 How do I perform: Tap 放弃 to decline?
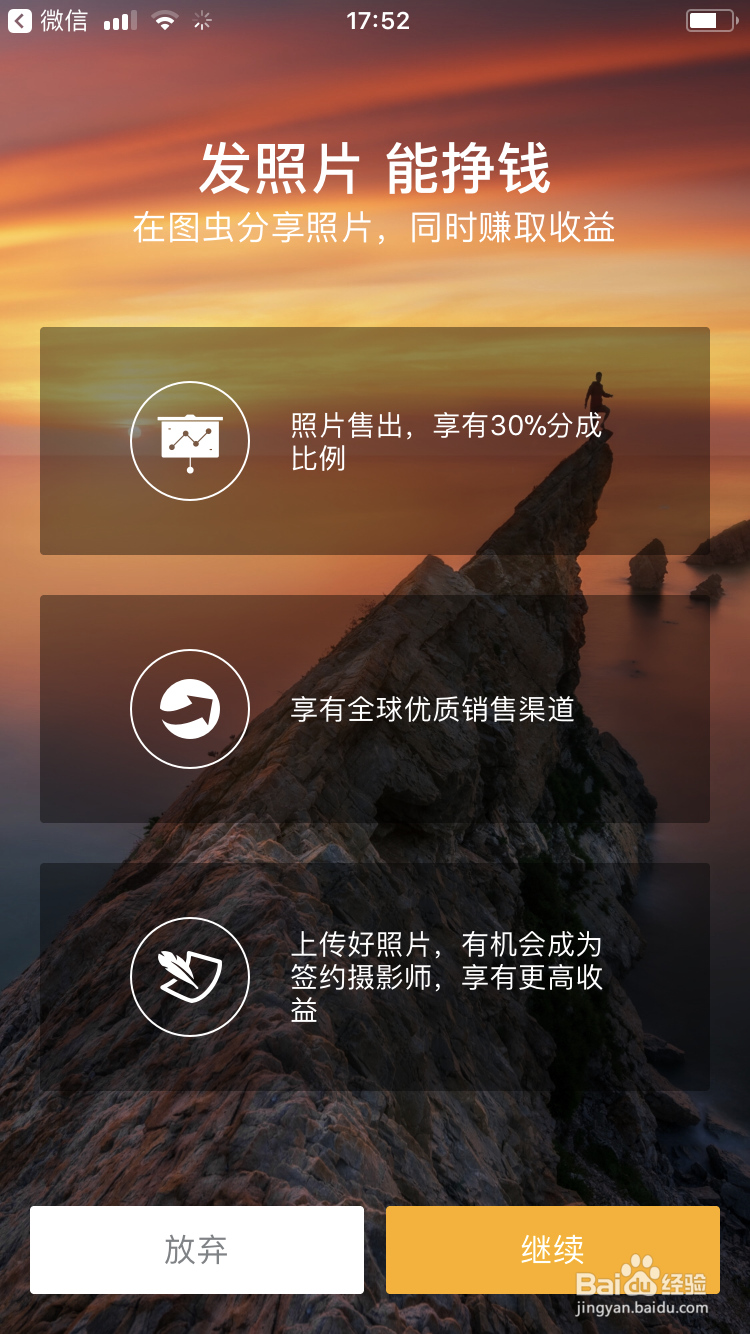pos(196,1250)
